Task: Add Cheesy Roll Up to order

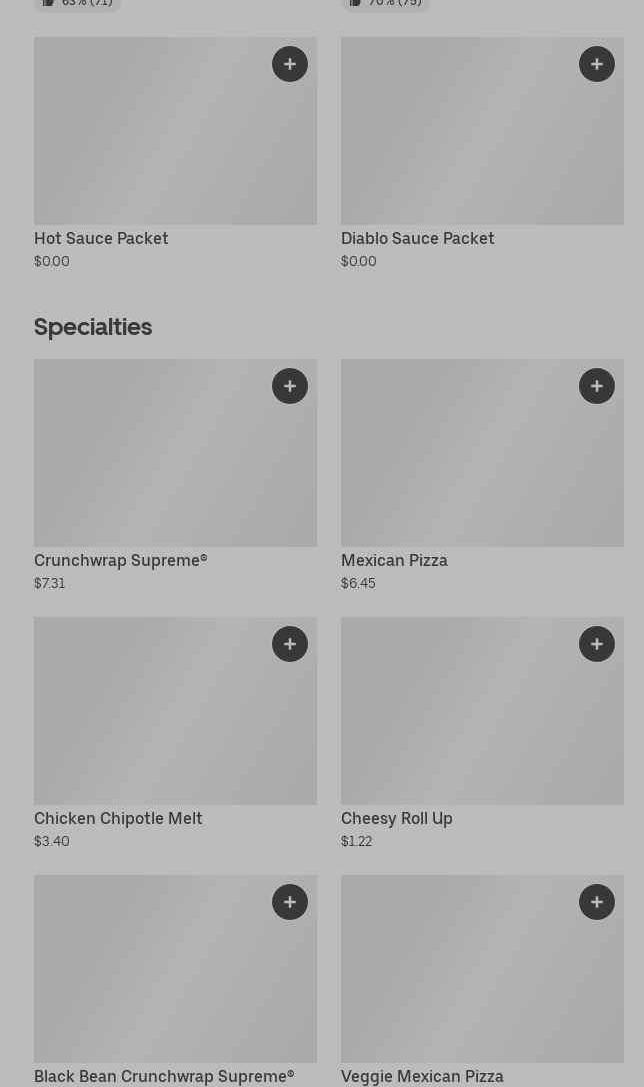Action: click(597, 644)
